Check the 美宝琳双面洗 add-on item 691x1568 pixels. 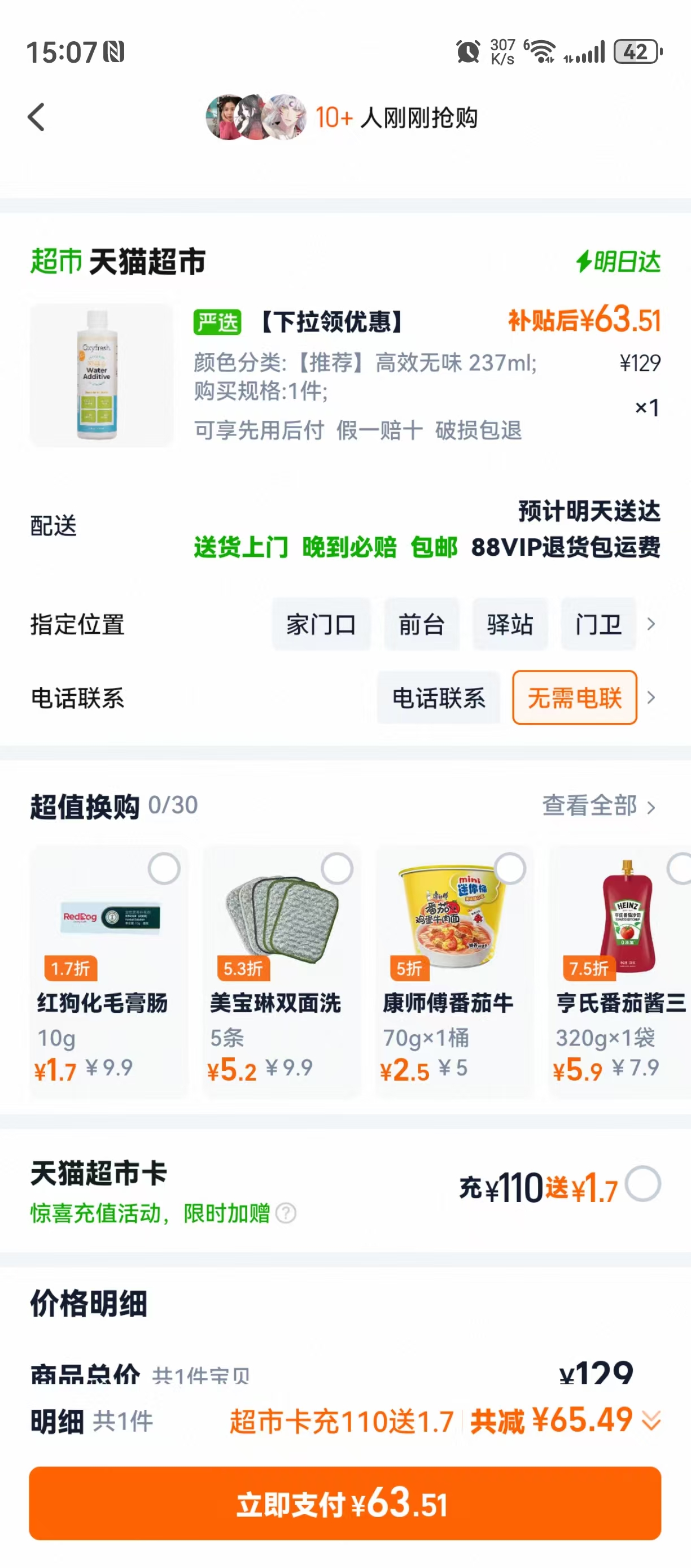point(337,869)
